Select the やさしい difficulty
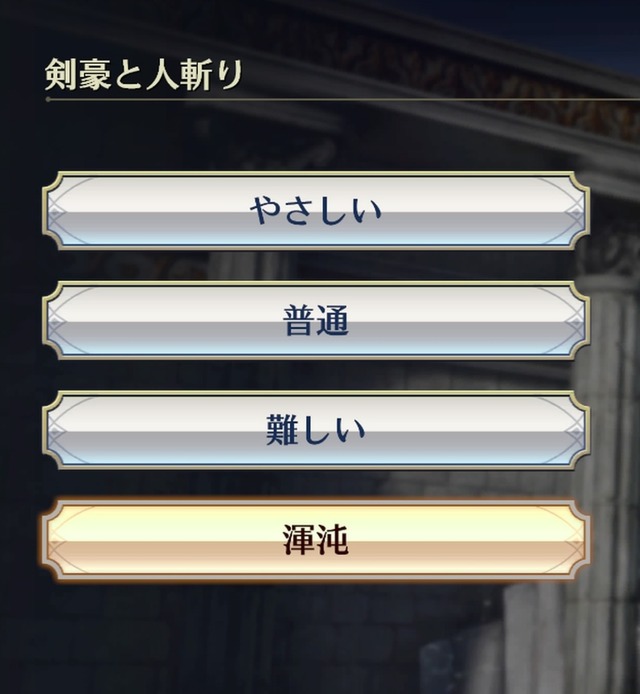This screenshot has height=694, width=640. pos(315,211)
